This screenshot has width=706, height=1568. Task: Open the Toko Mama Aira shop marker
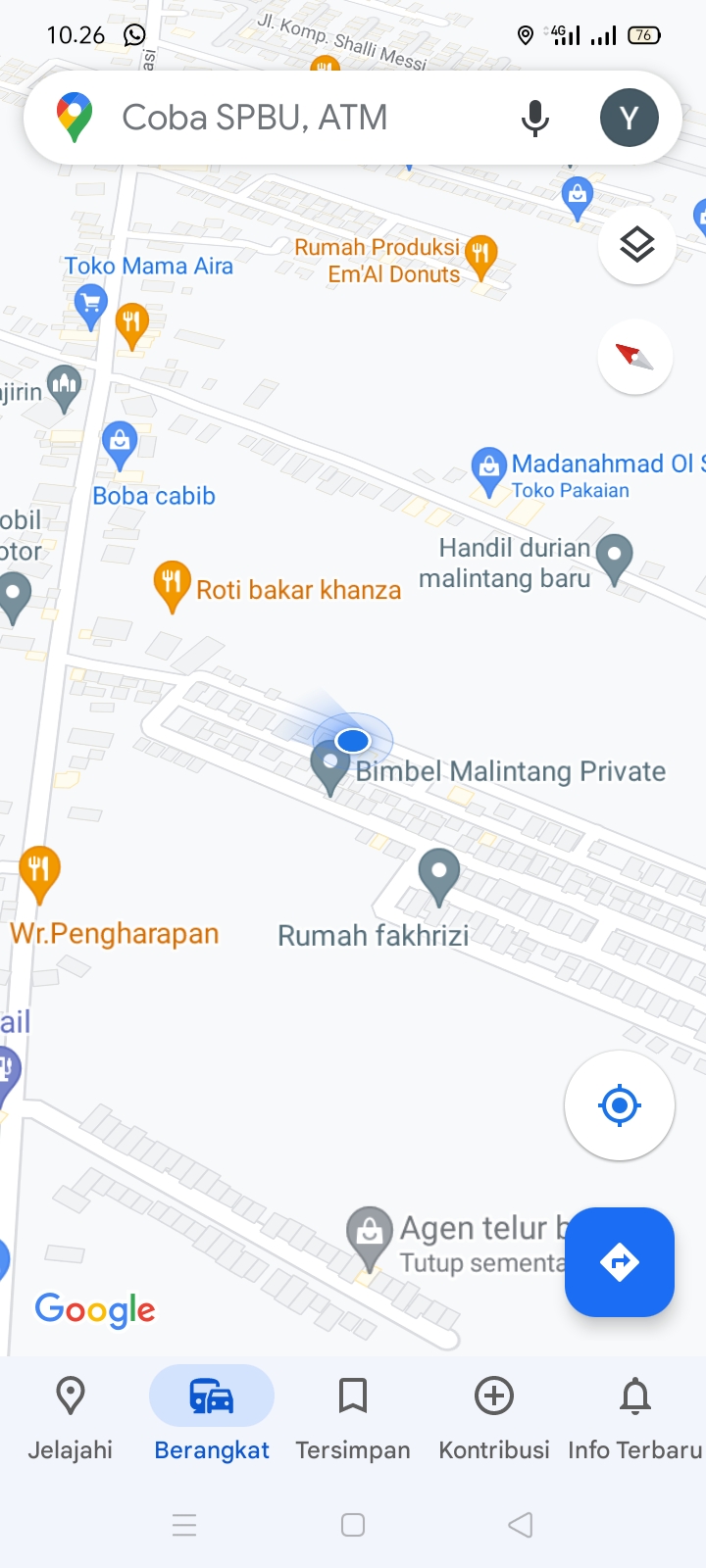91,304
